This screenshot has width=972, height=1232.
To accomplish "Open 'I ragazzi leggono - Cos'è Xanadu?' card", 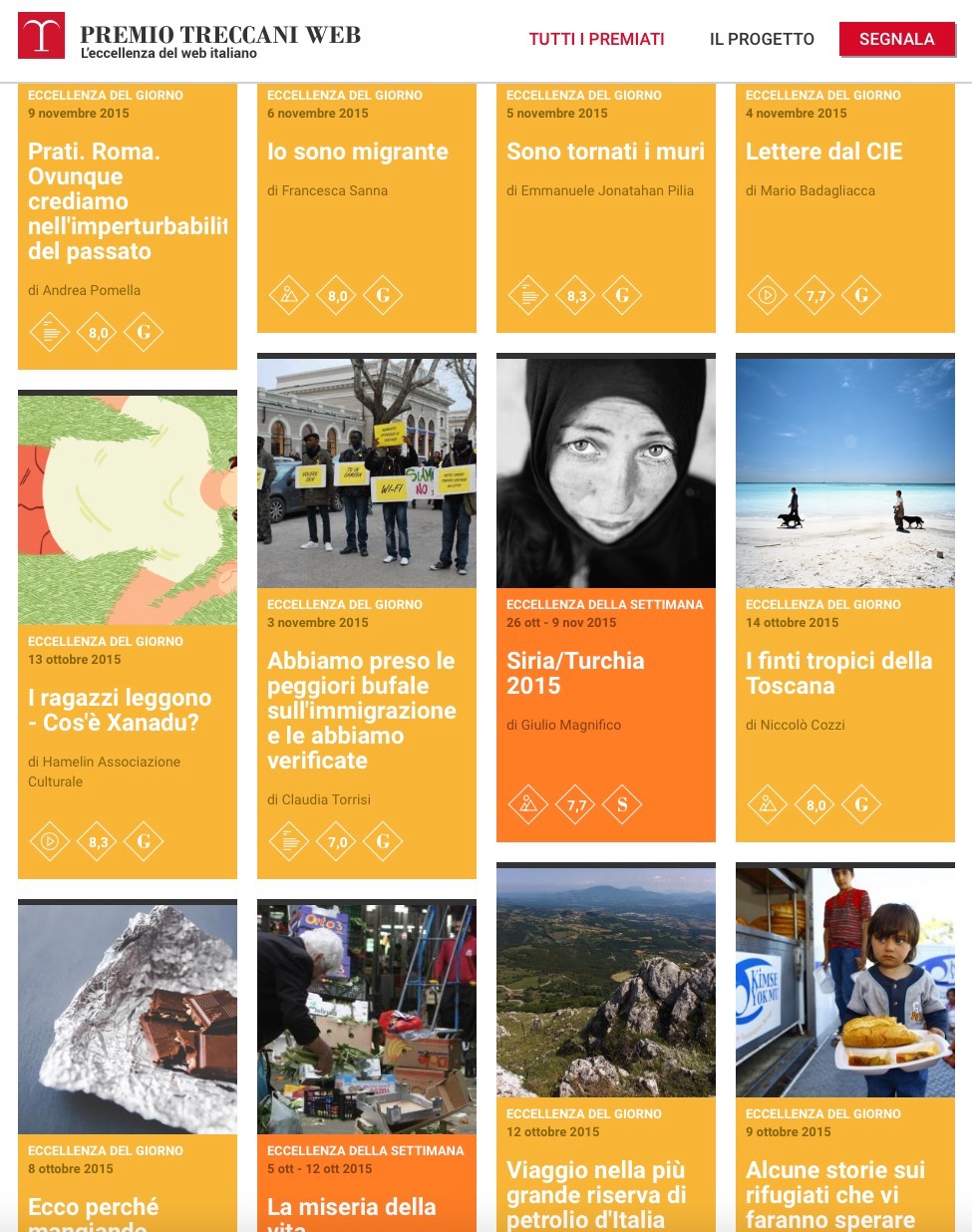I will [x=120, y=710].
